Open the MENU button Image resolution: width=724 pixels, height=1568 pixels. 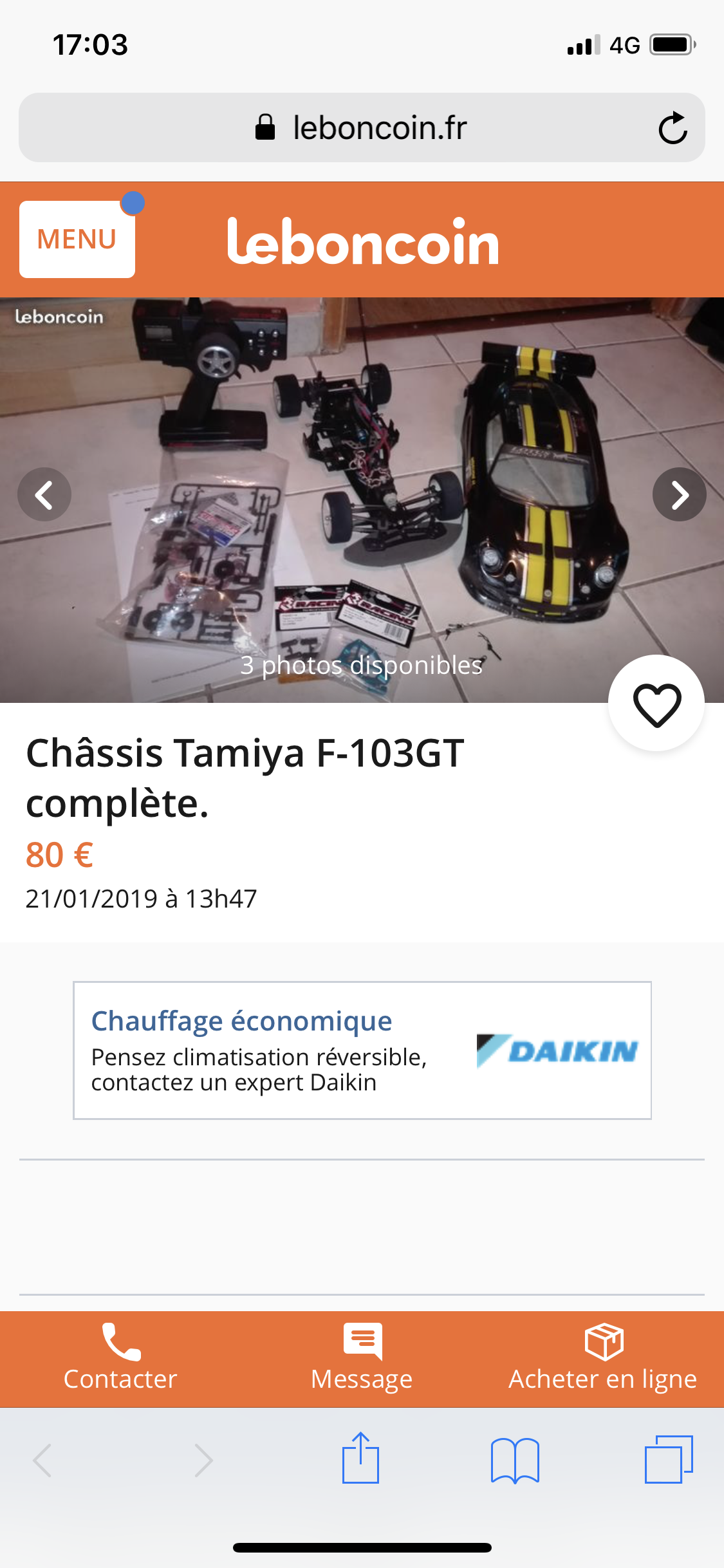(77, 239)
